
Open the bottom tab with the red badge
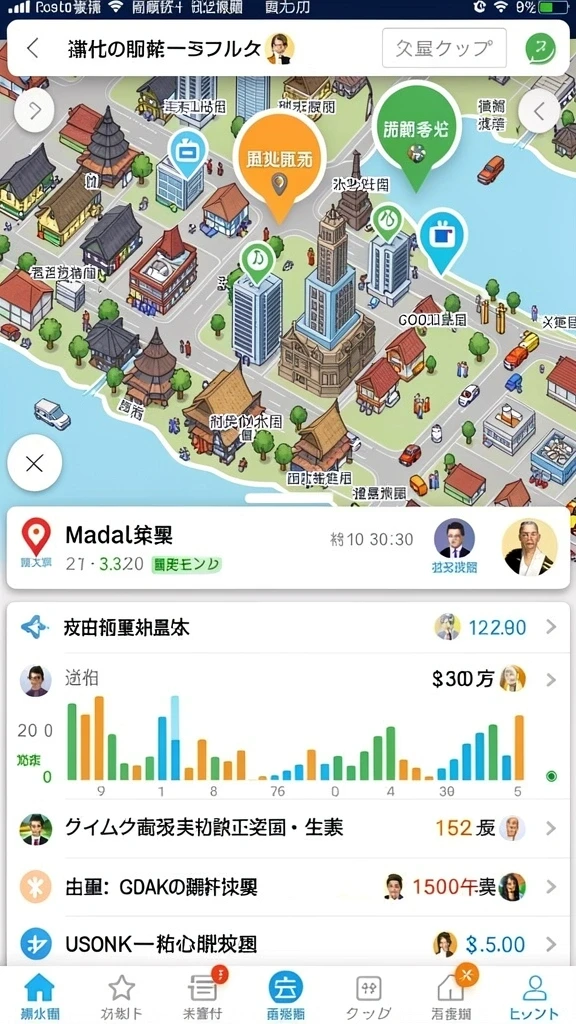click(203, 996)
